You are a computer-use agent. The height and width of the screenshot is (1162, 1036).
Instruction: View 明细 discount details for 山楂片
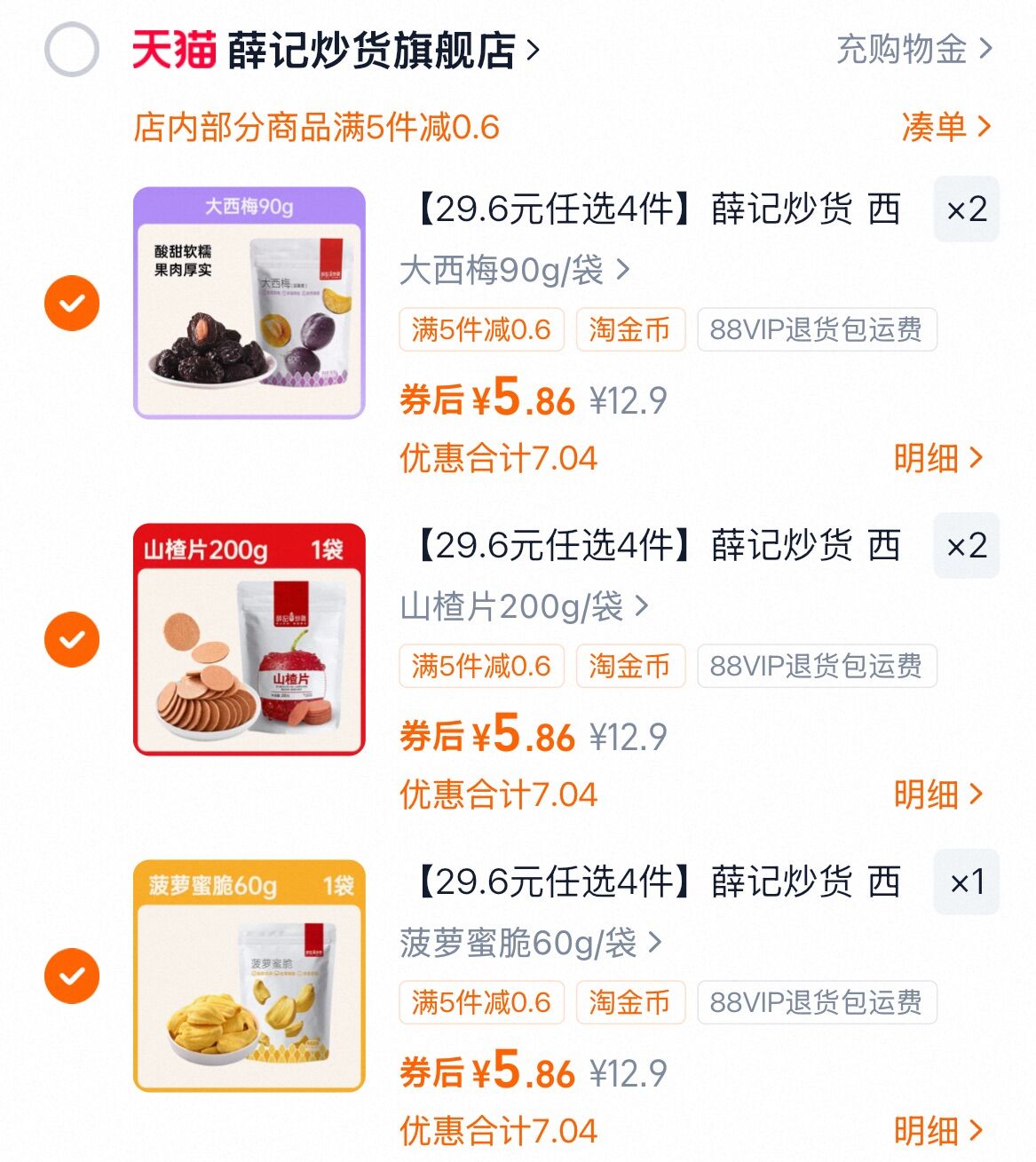(x=937, y=794)
